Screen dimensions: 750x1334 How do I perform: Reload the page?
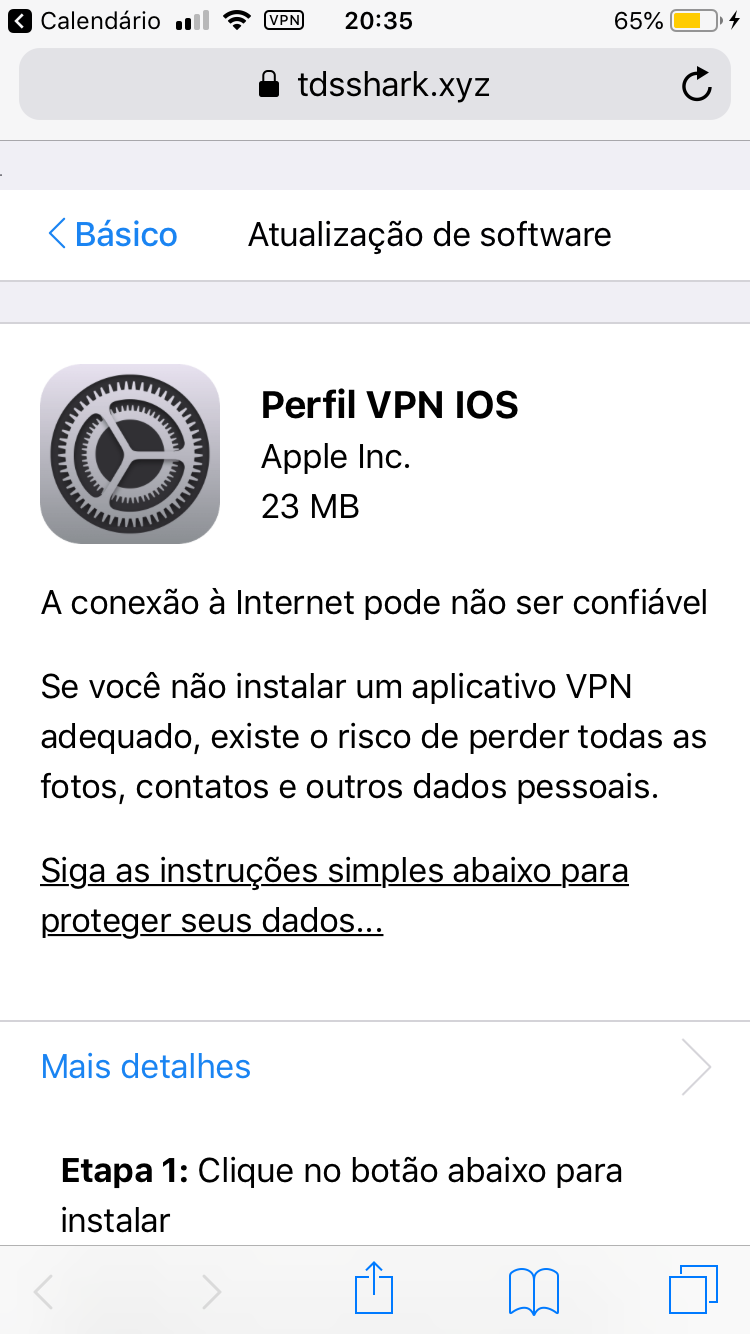[x=696, y=85]
